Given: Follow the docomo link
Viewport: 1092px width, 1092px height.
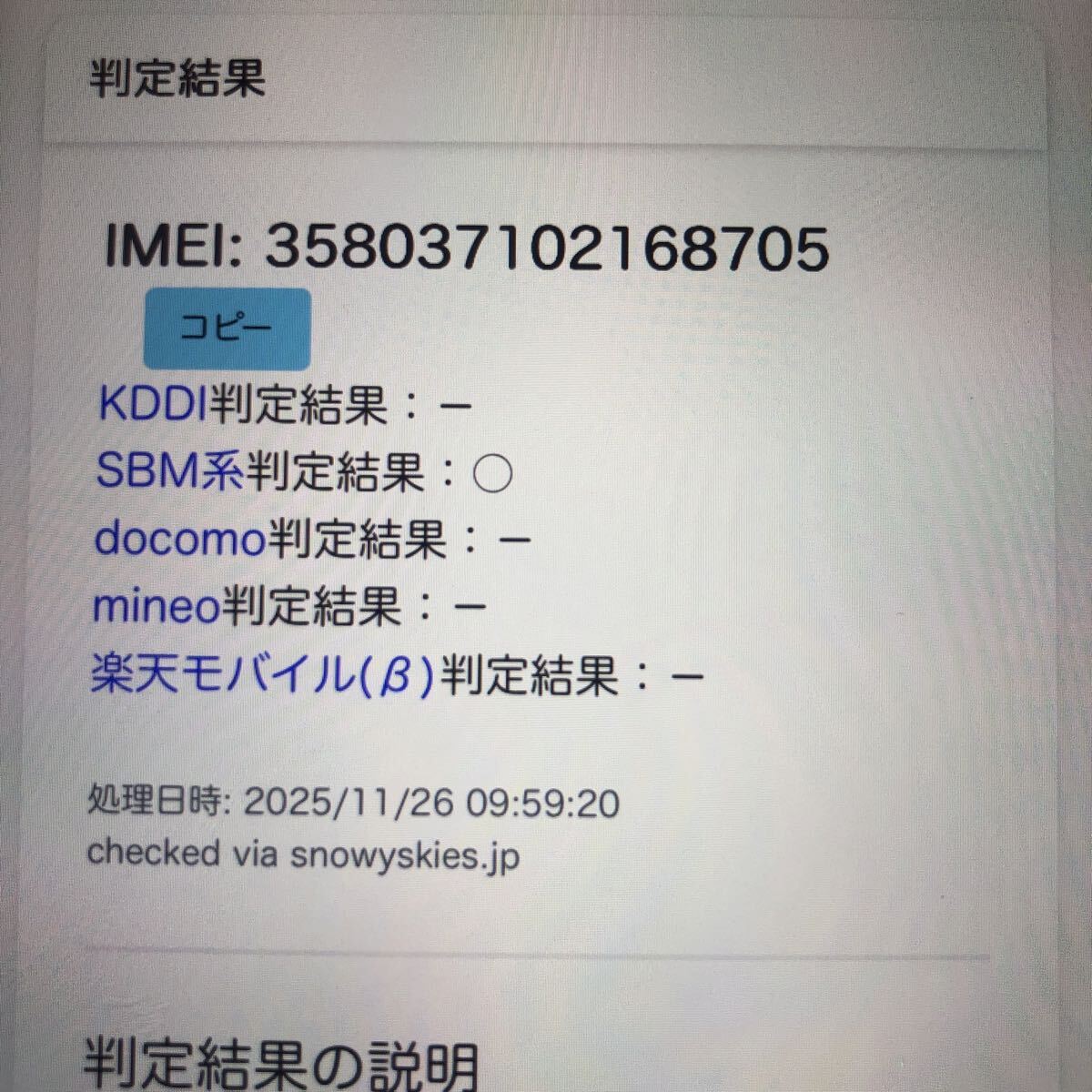Looking at the screenshot, I should click(179, 540).
